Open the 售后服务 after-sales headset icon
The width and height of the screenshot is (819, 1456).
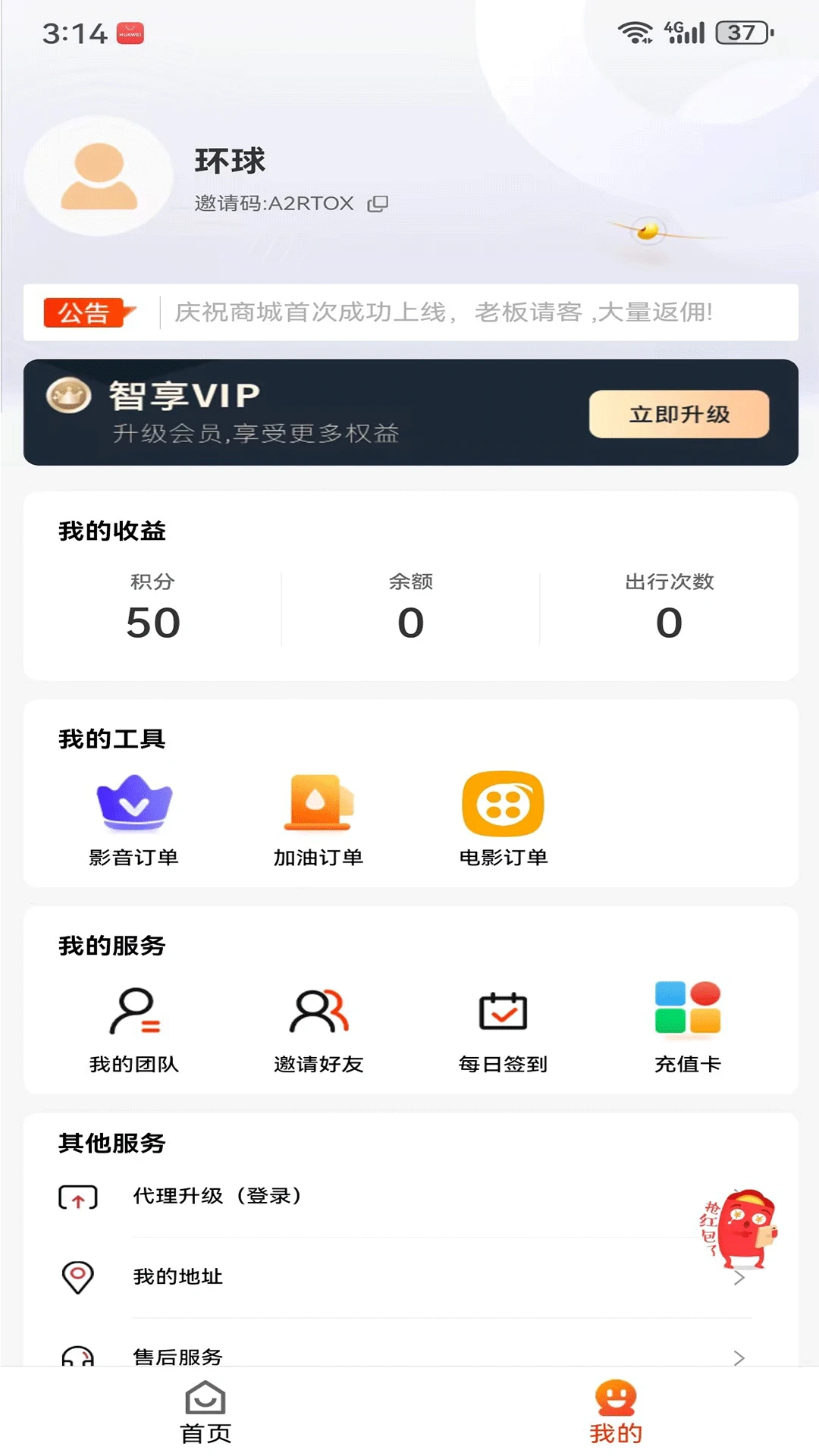(77, 1357)
